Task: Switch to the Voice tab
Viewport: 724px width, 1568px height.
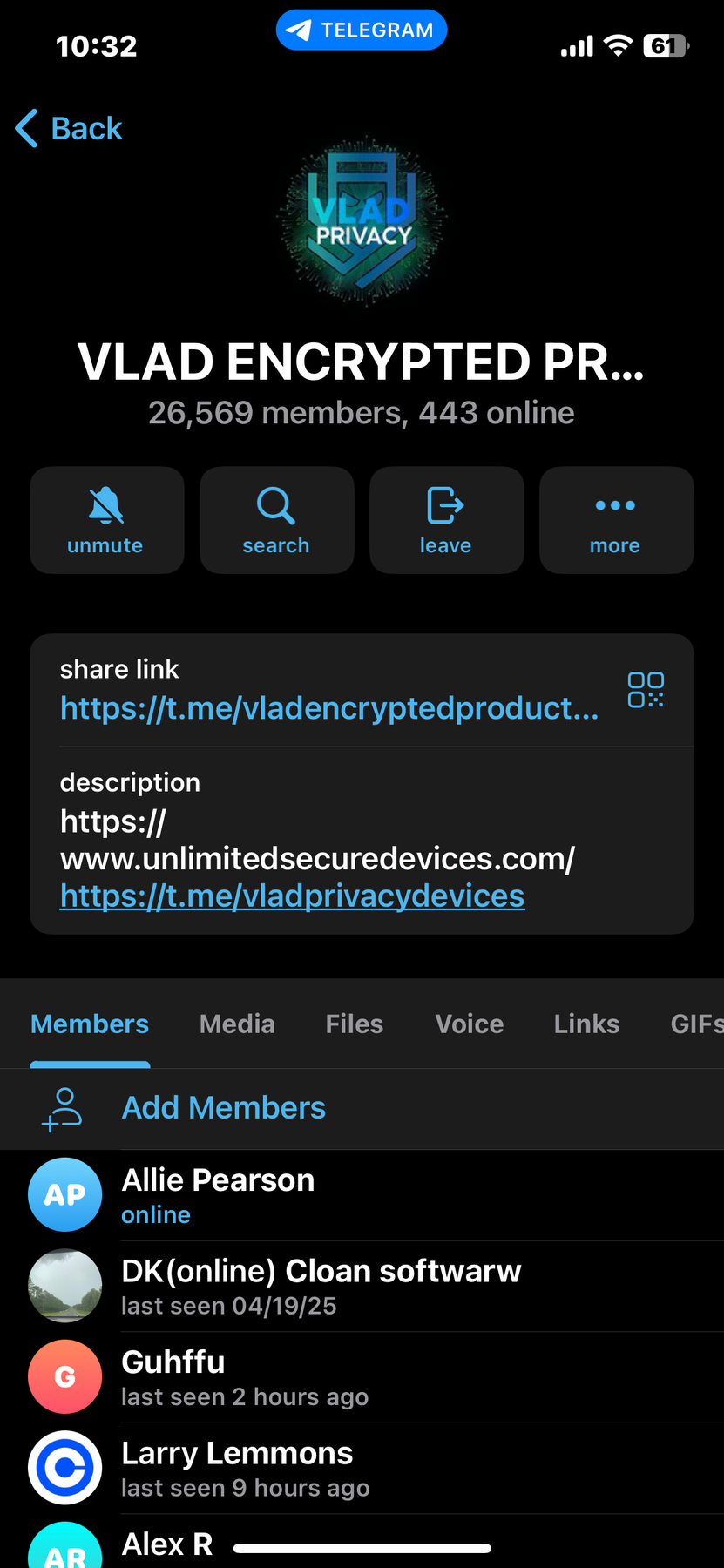Action: (x=469, y=1024)
